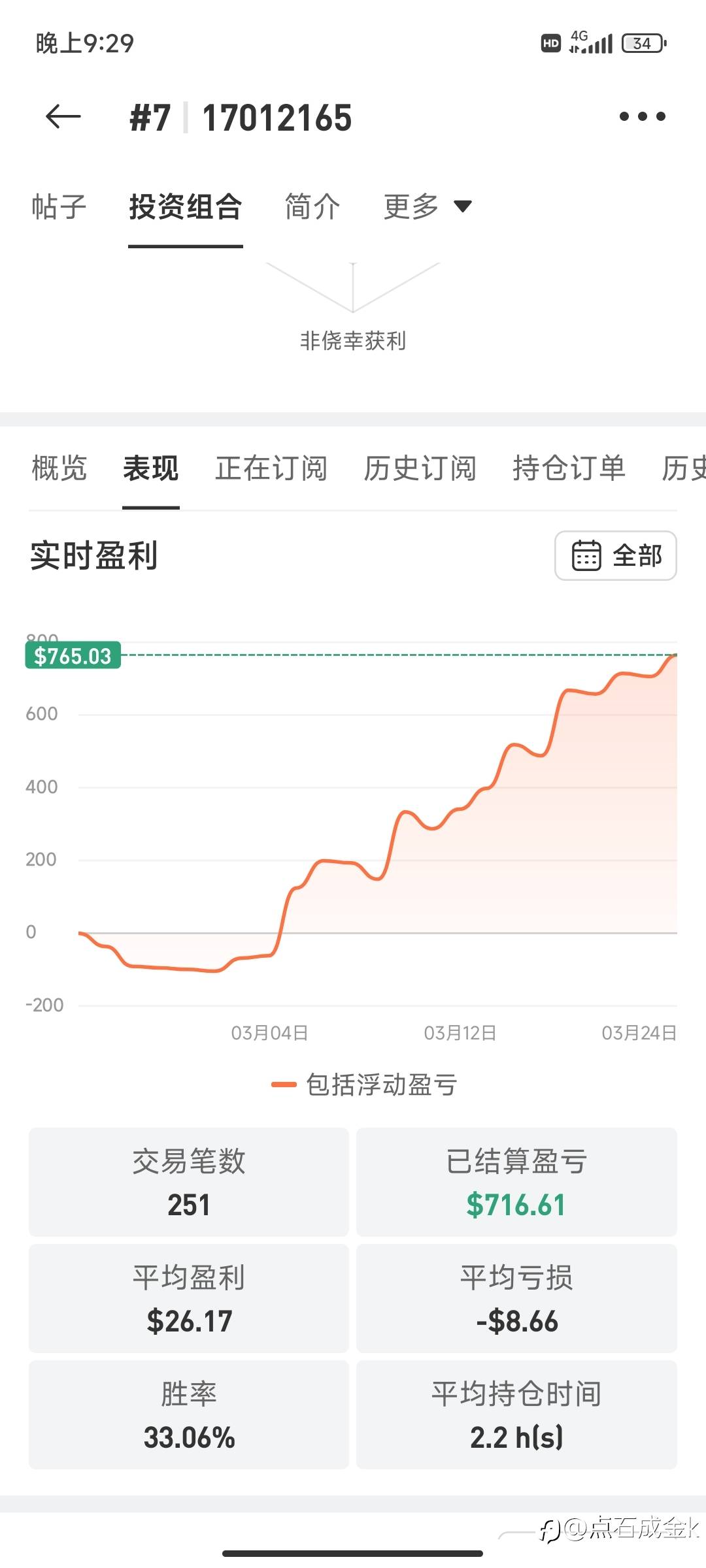View the 历史订阅 sub-tab
The height and width of the screenshot is (1568, 706).
pyautogui.click(x=420, y=468)
